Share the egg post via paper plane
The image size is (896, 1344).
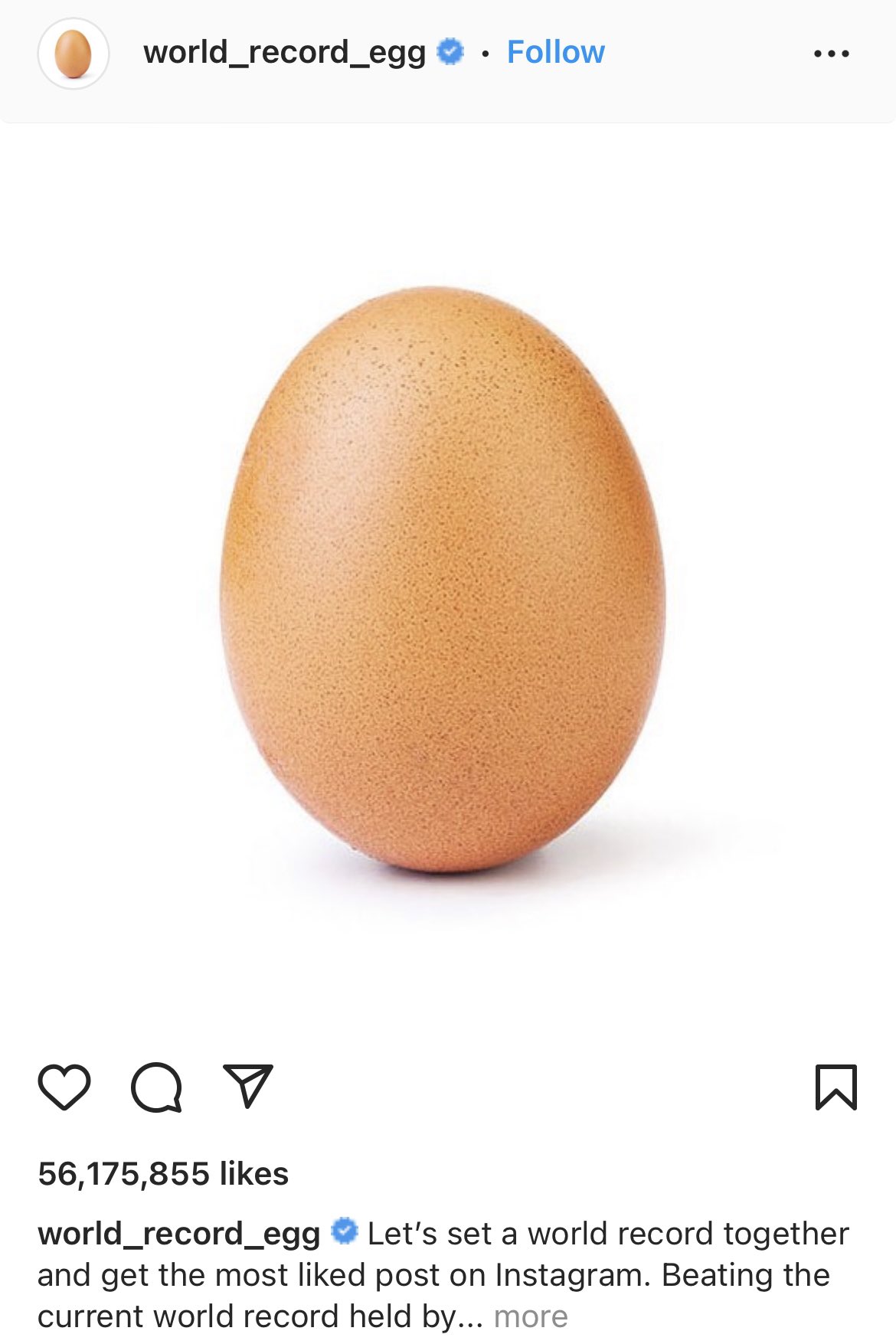(247, 1086)
